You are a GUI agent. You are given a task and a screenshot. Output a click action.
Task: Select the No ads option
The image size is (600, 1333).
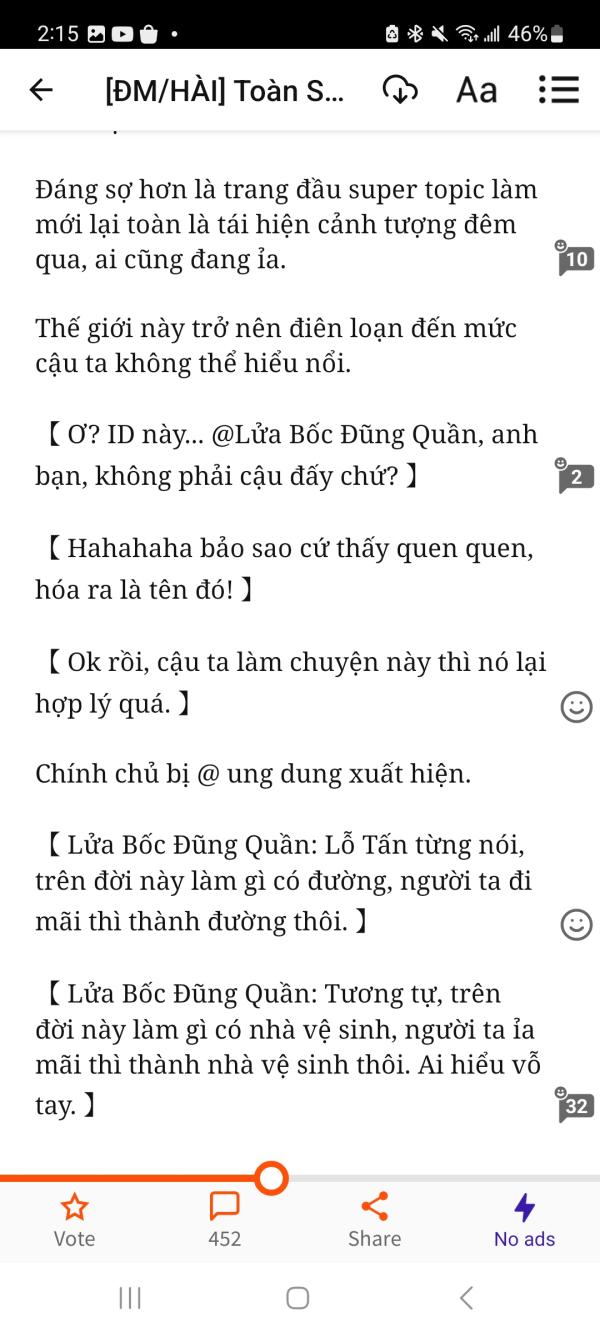click(524, 1219)
